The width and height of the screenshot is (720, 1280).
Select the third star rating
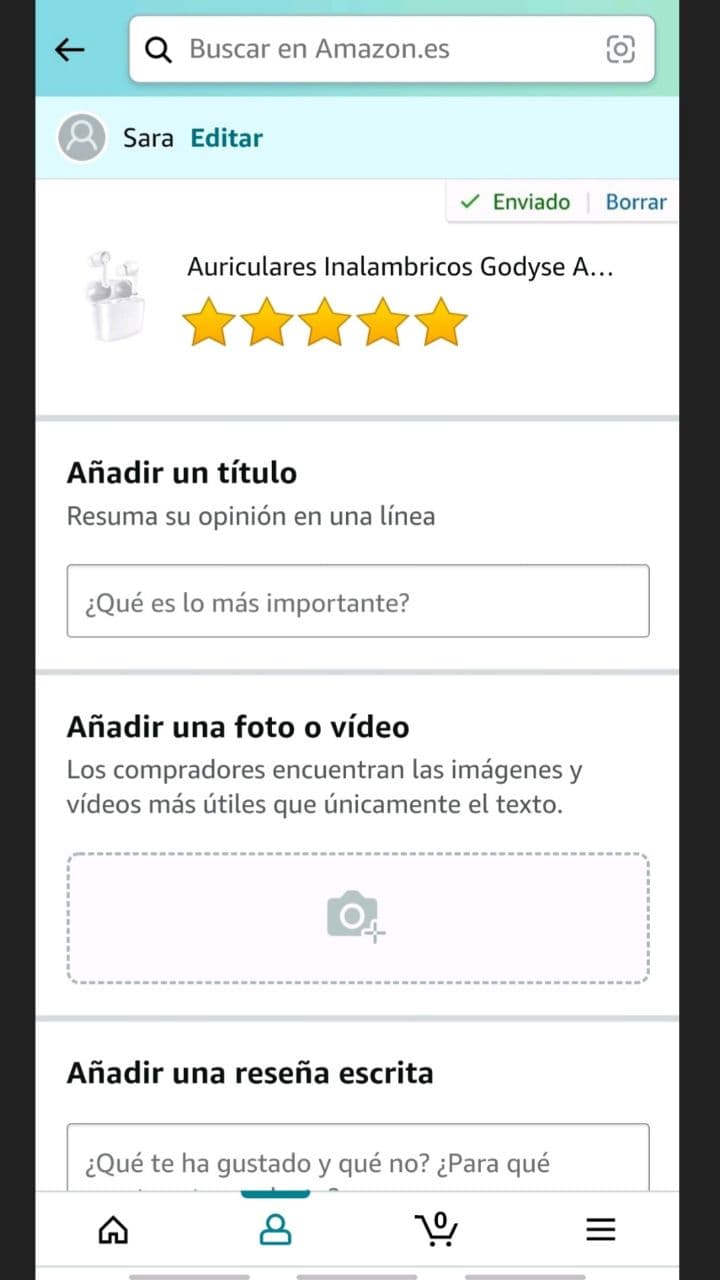pos(325,323)
